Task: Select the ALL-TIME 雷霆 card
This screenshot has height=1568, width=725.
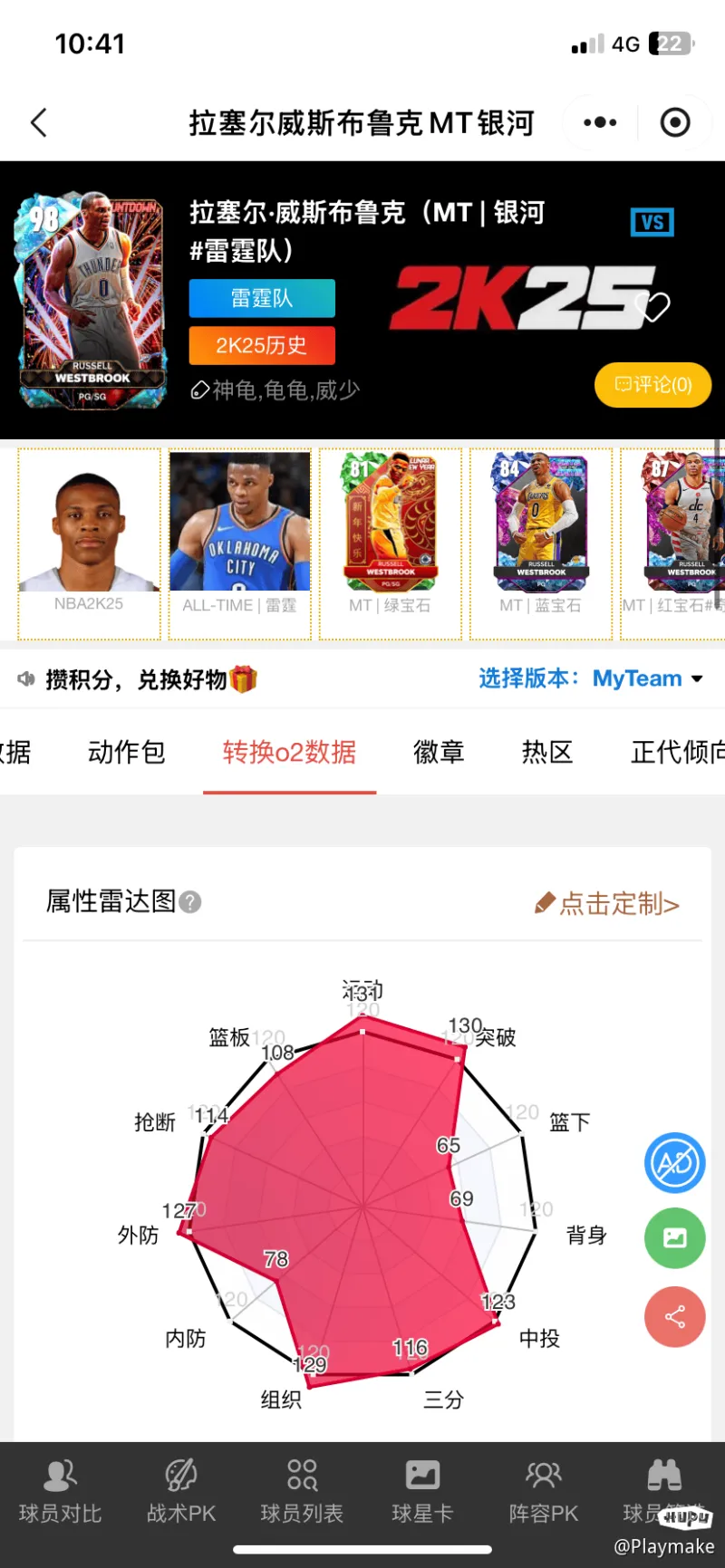Action: click(239, 544)
